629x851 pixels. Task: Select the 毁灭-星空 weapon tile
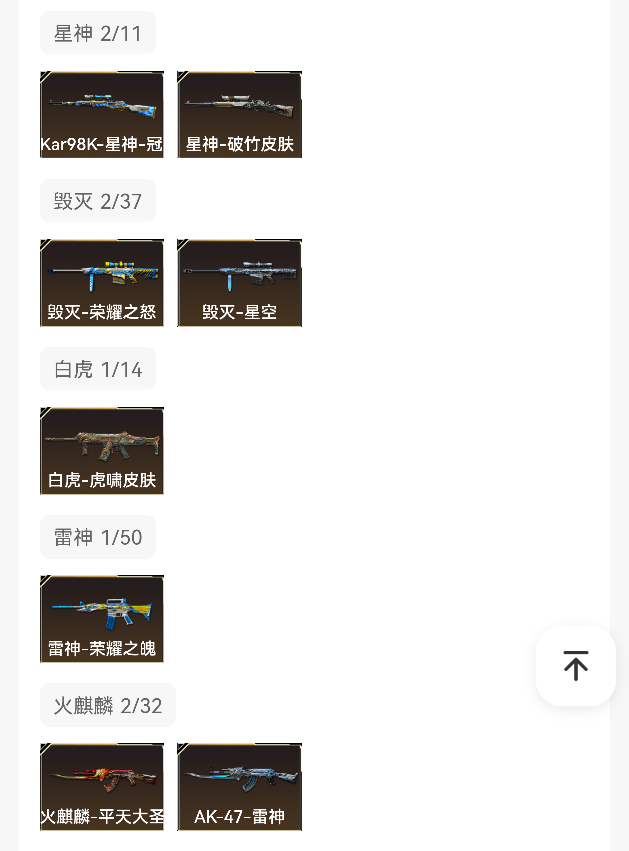[x=239, y=283]
